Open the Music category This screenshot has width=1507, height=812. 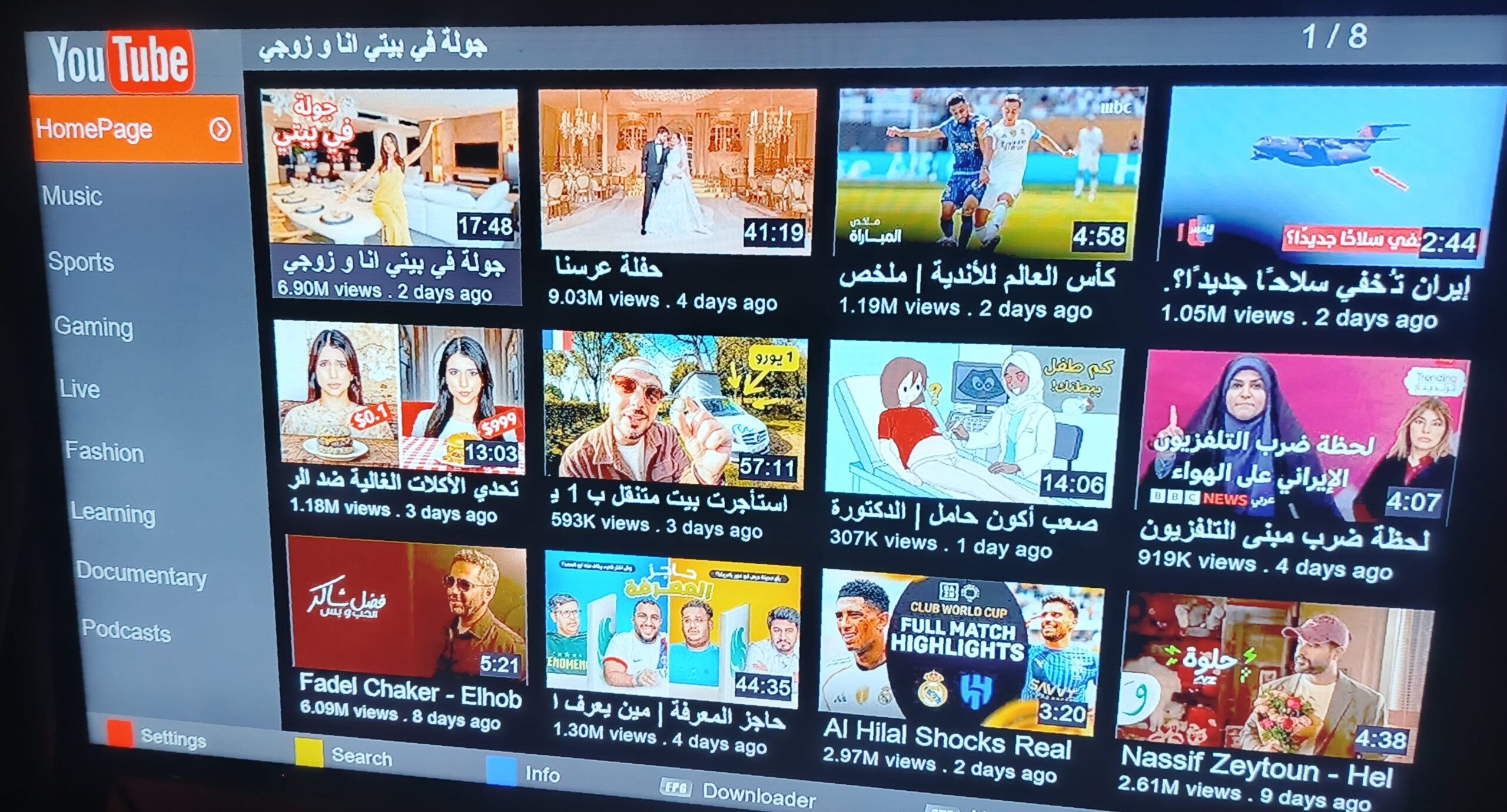72,196
